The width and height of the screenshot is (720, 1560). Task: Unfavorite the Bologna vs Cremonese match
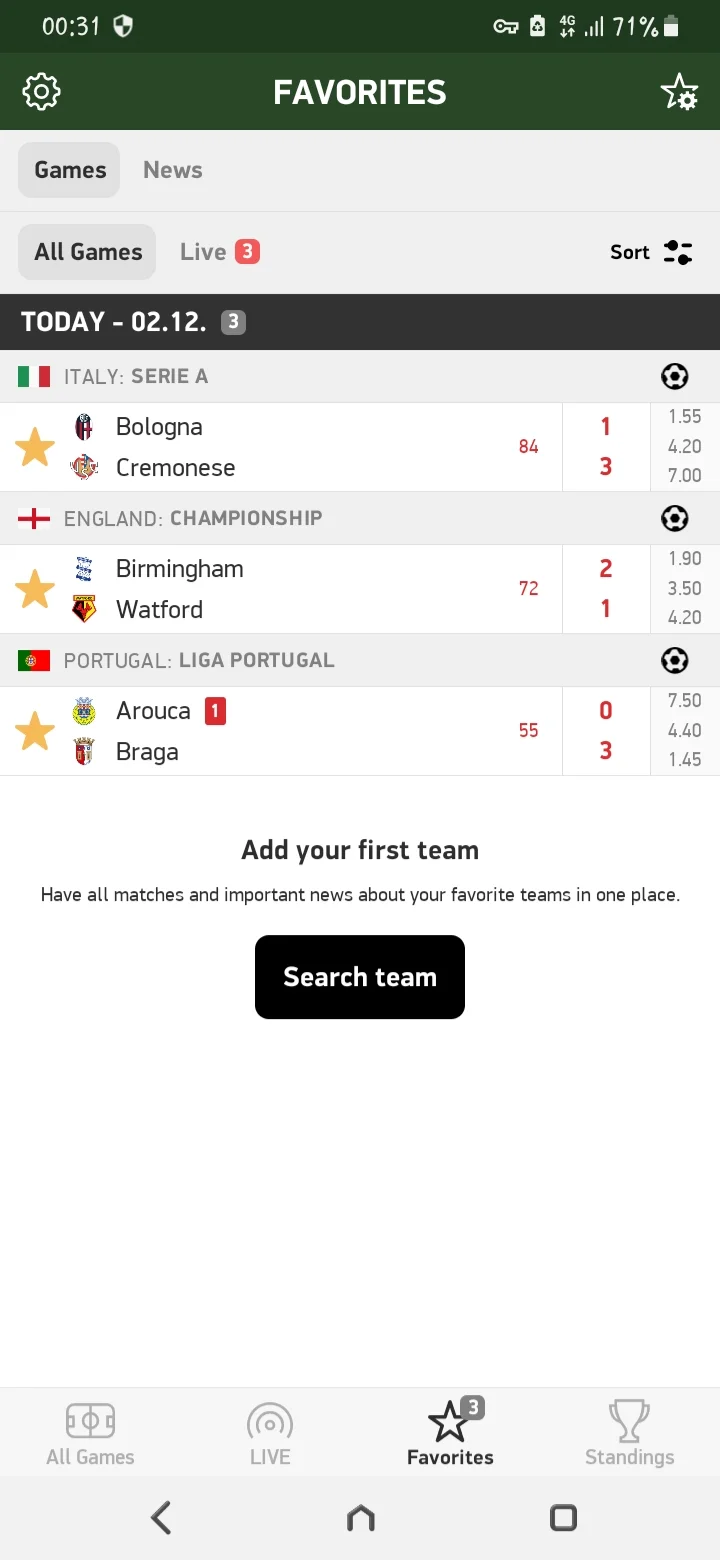(x=34, y=447)
